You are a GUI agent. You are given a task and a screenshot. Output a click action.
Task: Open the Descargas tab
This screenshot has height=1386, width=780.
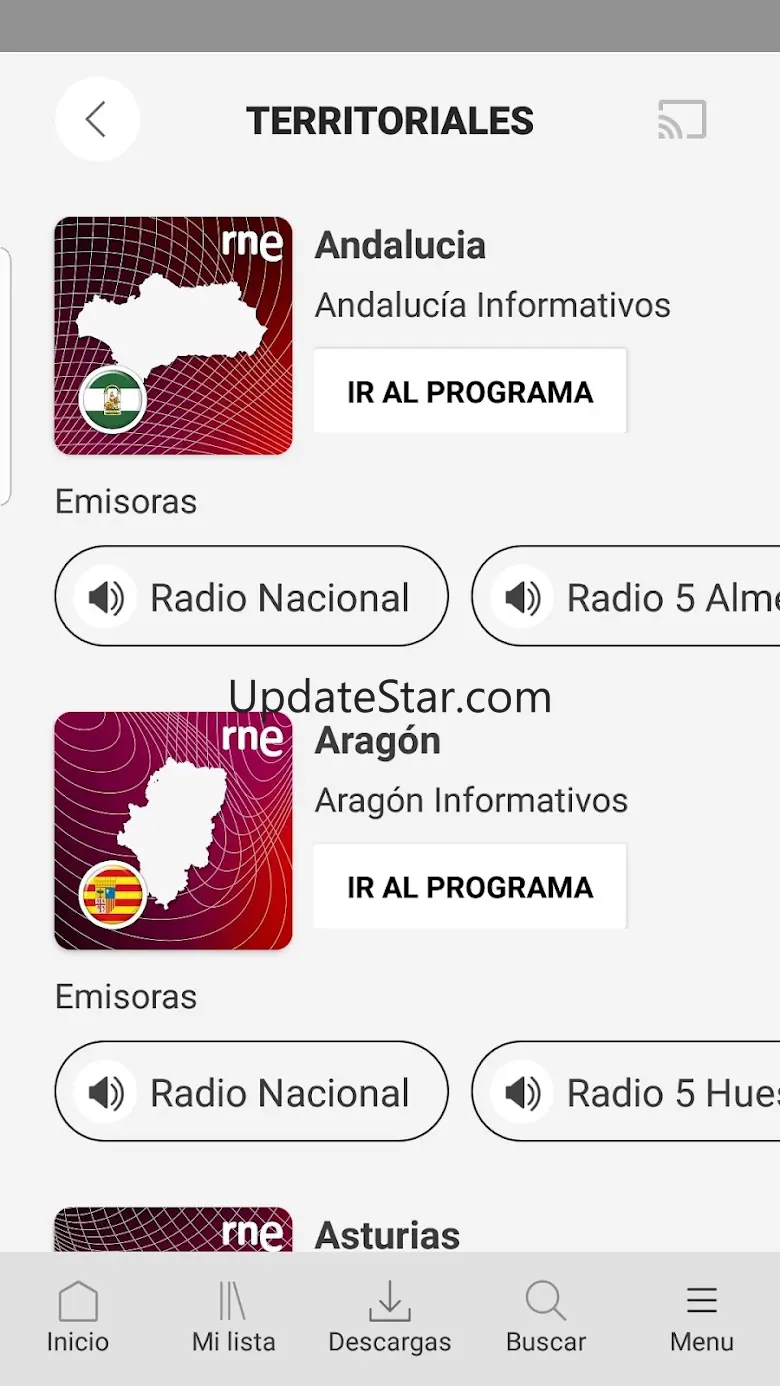pyautogui.click(x=390, y=1318)
